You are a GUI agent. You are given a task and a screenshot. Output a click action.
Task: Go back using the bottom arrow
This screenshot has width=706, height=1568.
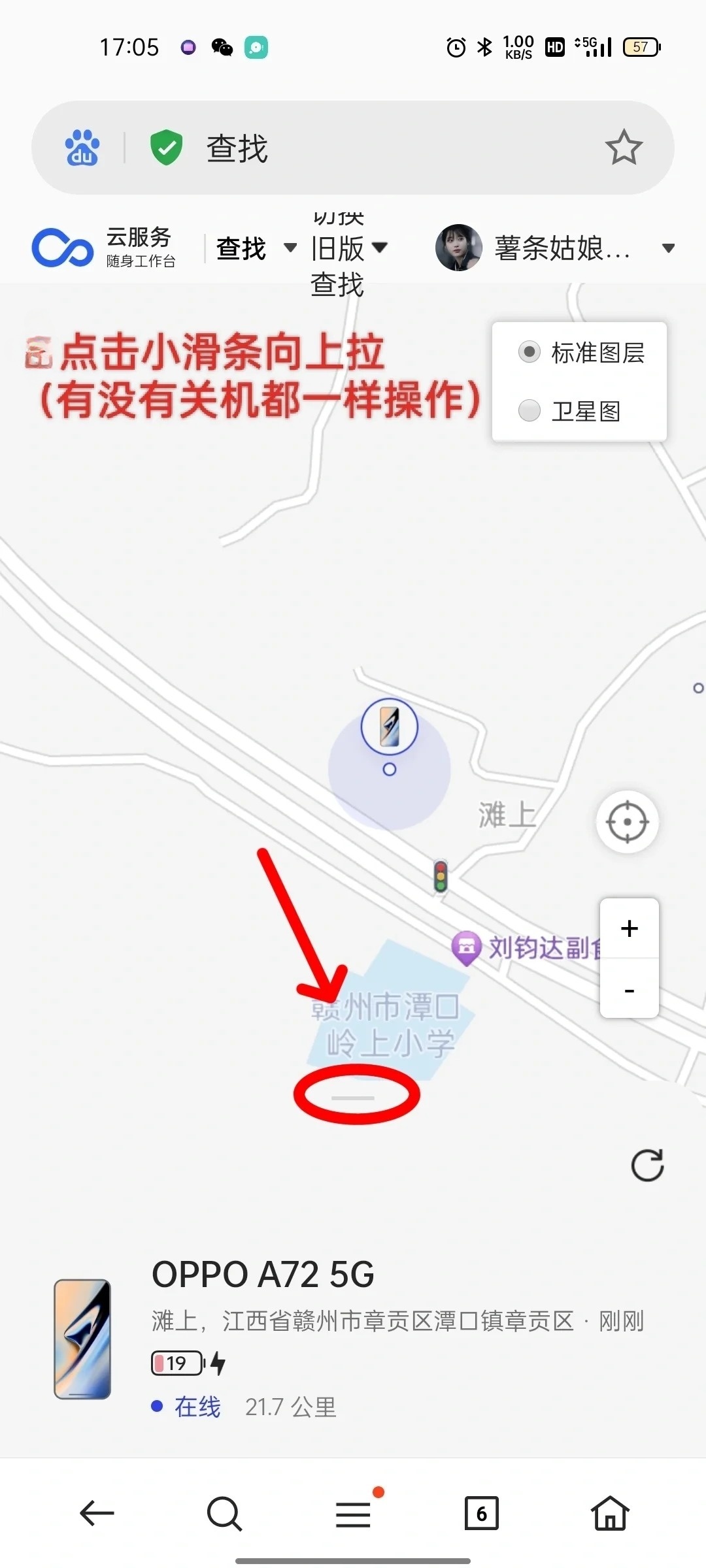tap(97, 1514)
